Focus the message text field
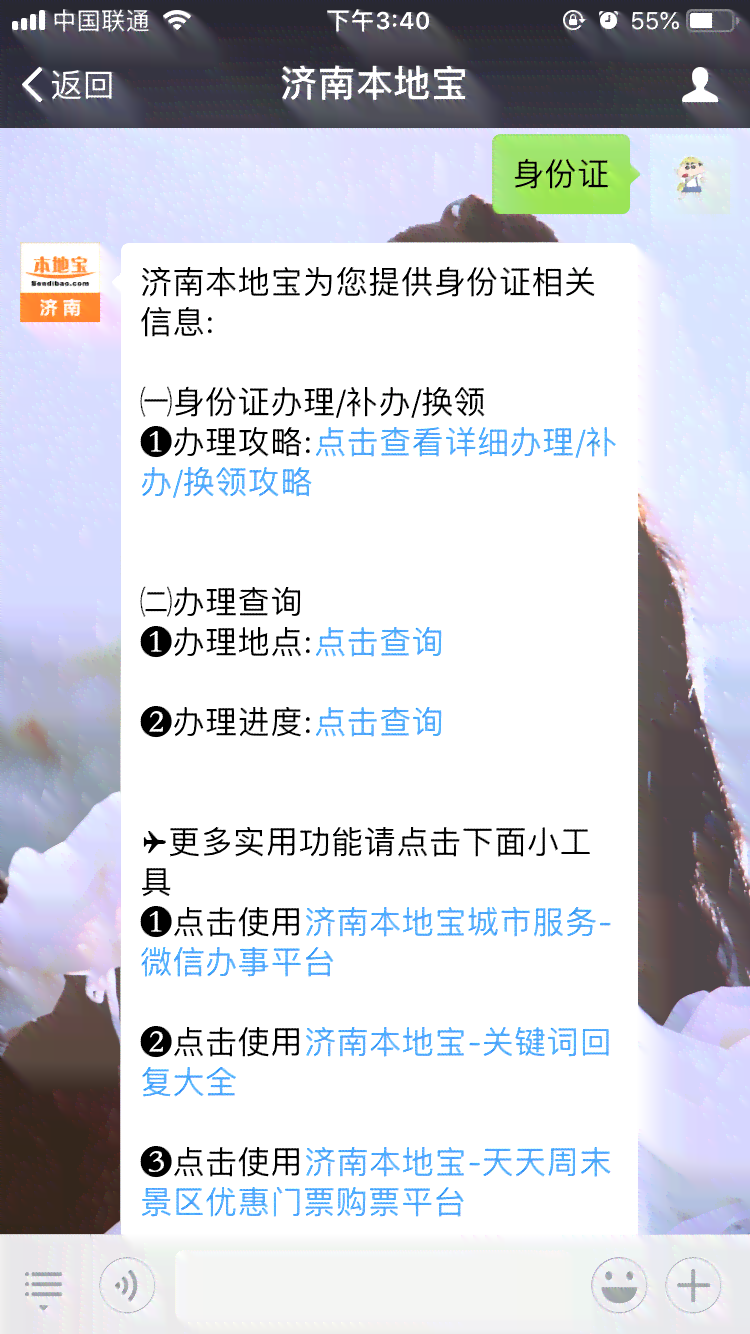The image size is (750, 1334). tap(372, 1284)
